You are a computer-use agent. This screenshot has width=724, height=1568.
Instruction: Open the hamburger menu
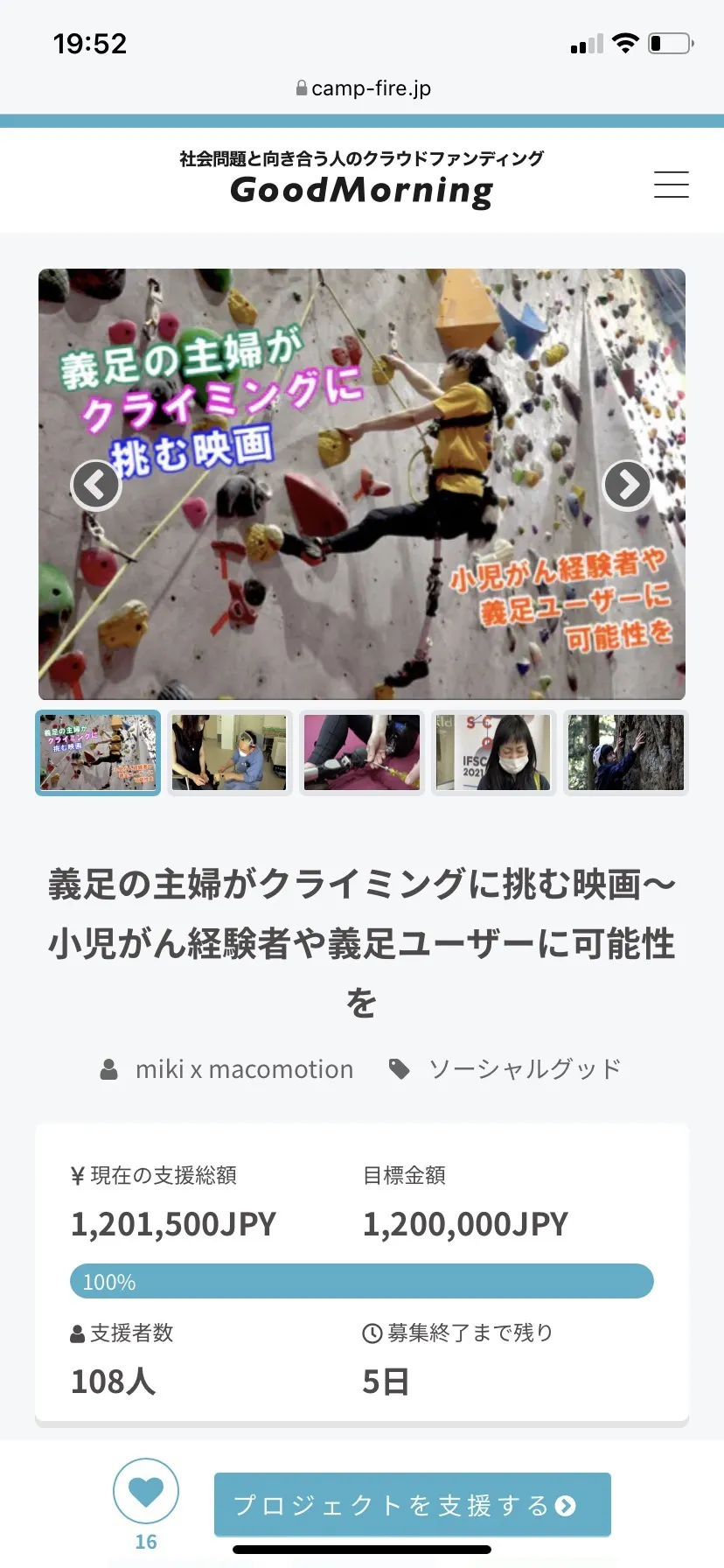click(671, 185)
